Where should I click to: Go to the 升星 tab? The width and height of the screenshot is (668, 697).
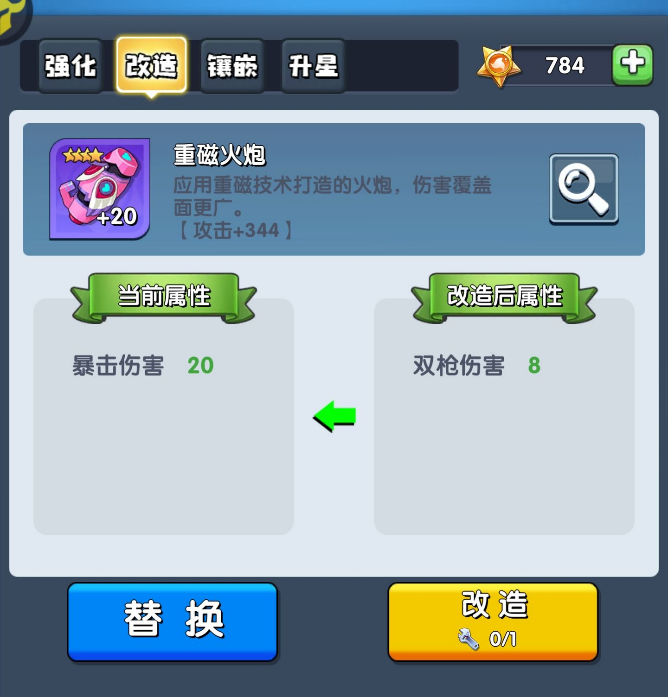pos(313,66)
